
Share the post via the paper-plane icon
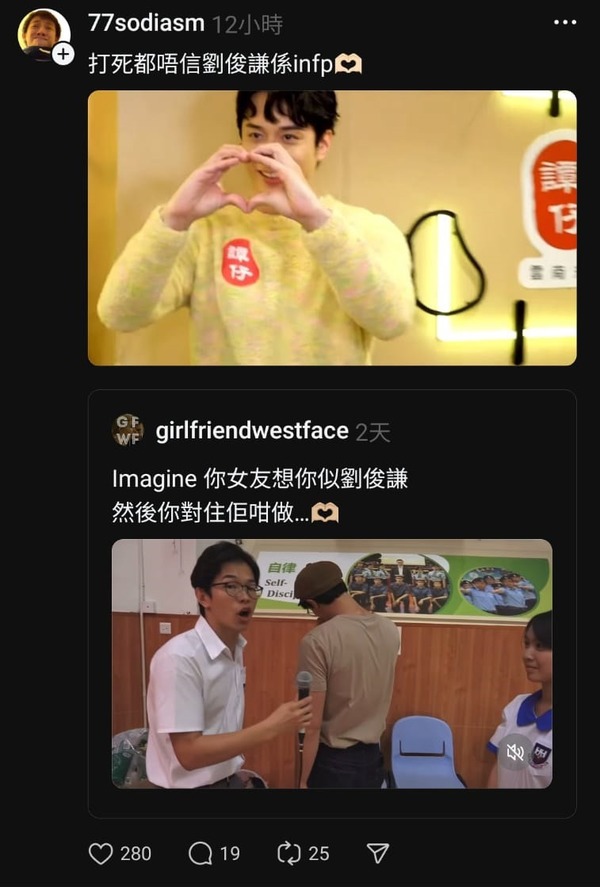pos(377,853)
